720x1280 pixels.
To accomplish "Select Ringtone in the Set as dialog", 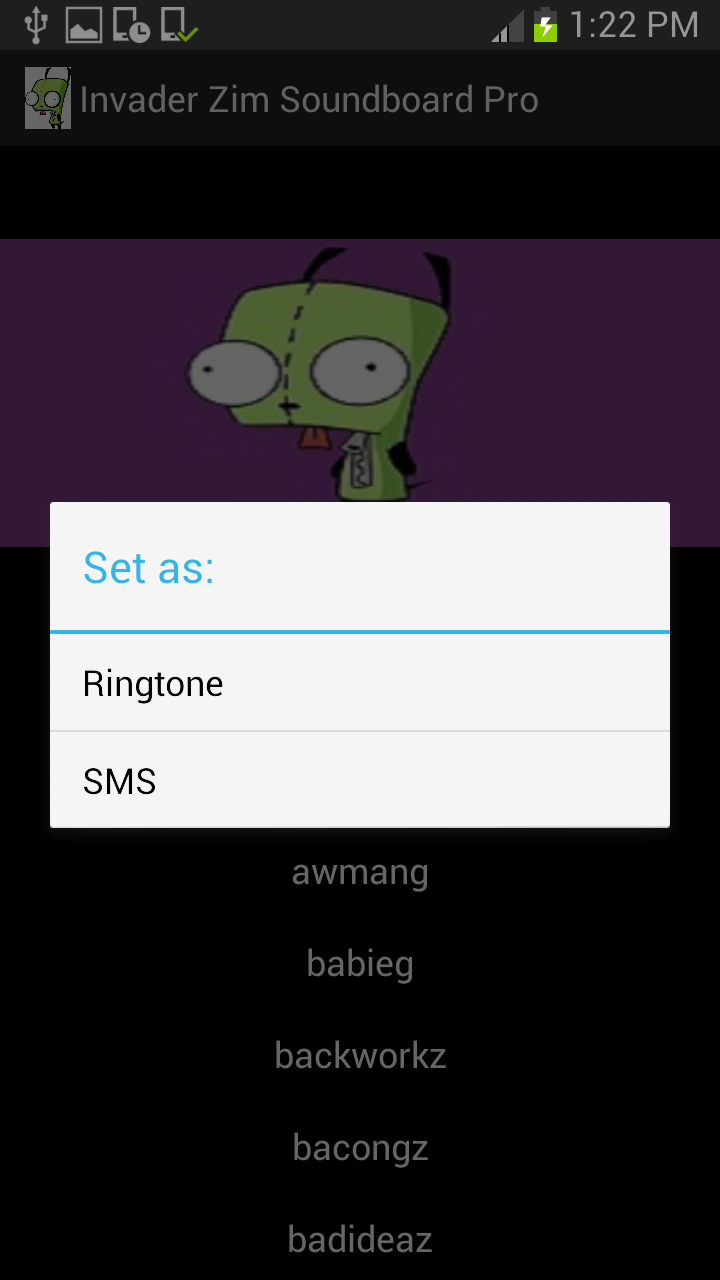I will pos(359,684).
